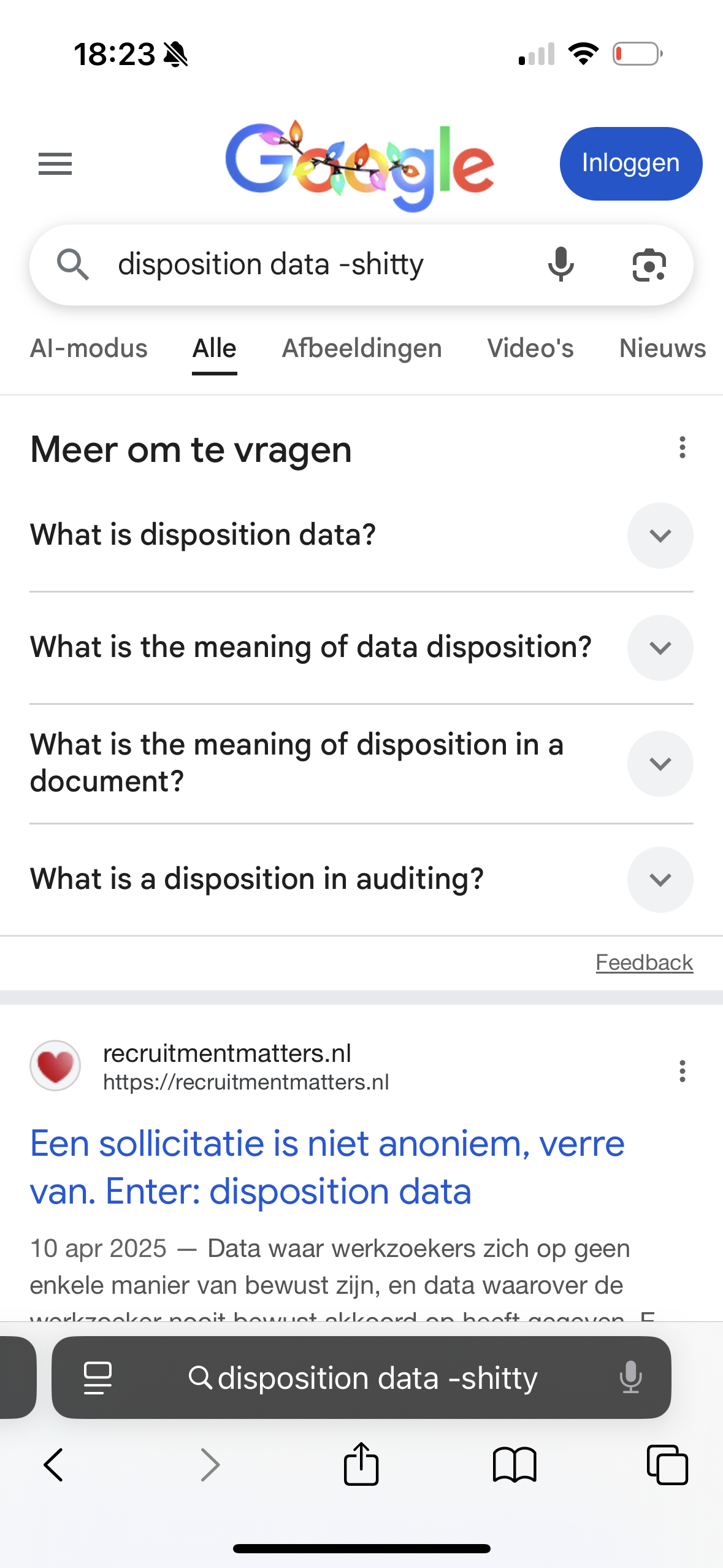Expand "What is a disposition in auditing?"
The height and width of the screenshot is (1568, 723).
pos(660,880)
